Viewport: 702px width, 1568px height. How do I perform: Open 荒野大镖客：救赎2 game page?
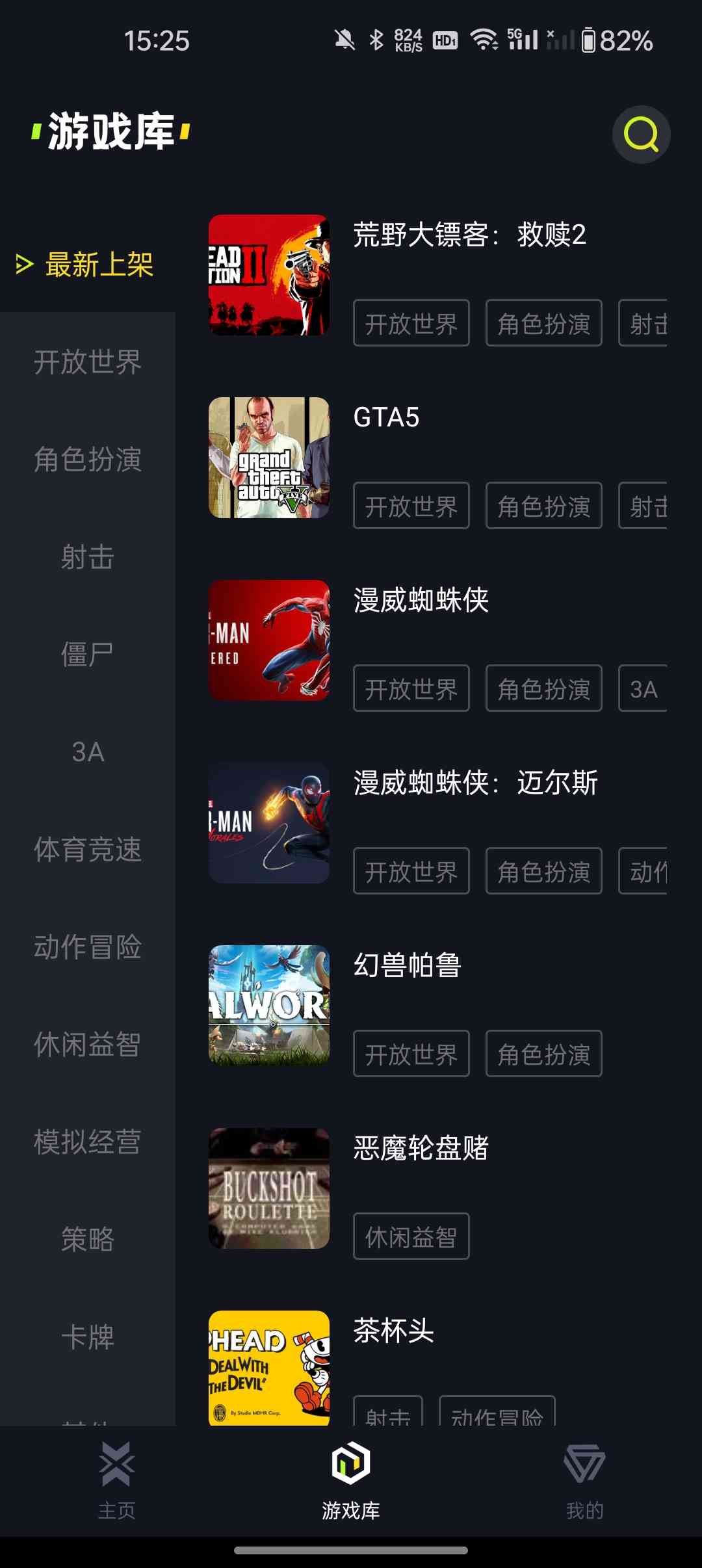(x=469, y=235)
